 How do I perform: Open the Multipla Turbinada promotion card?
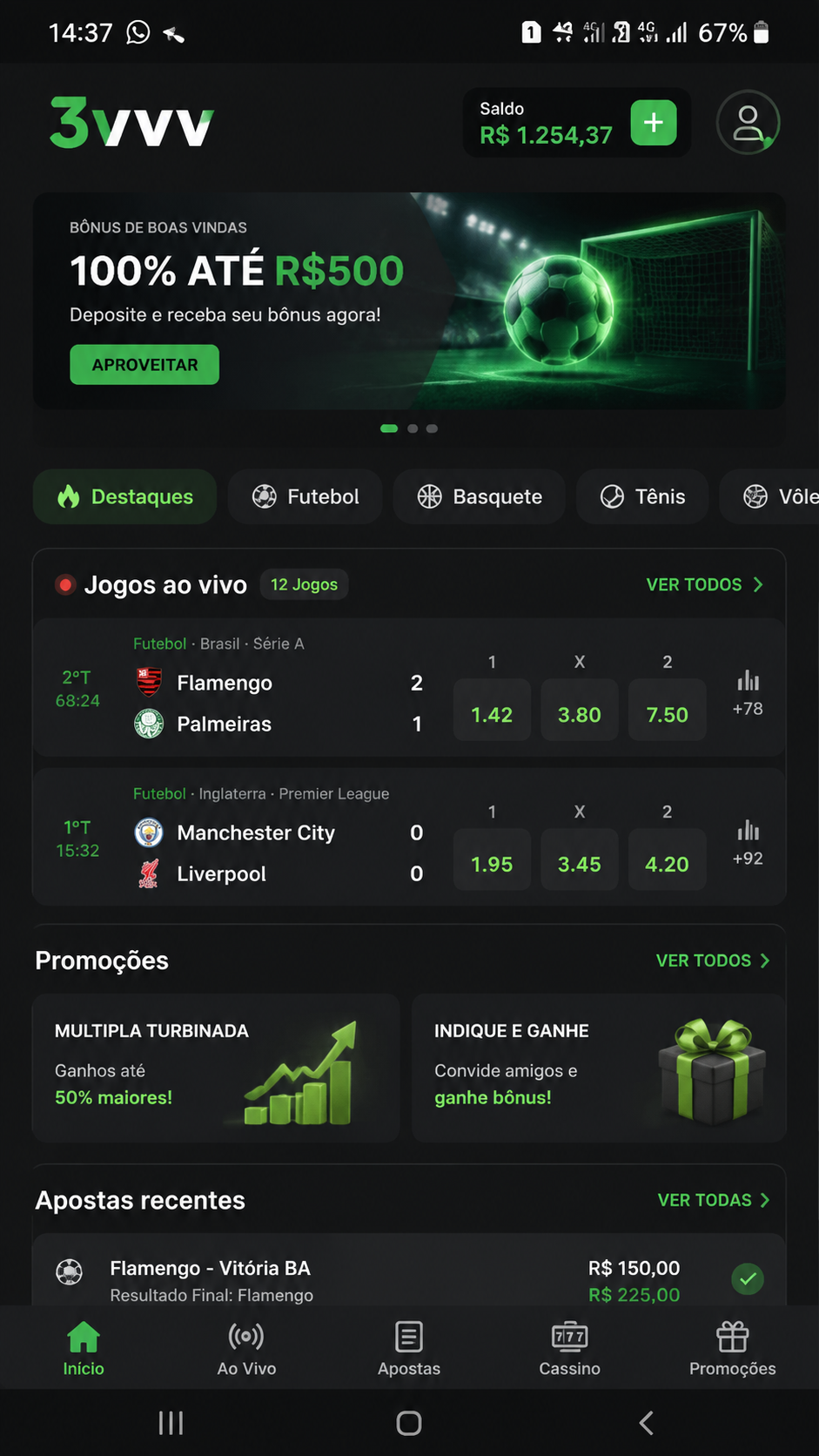(x=216, y=1068)
